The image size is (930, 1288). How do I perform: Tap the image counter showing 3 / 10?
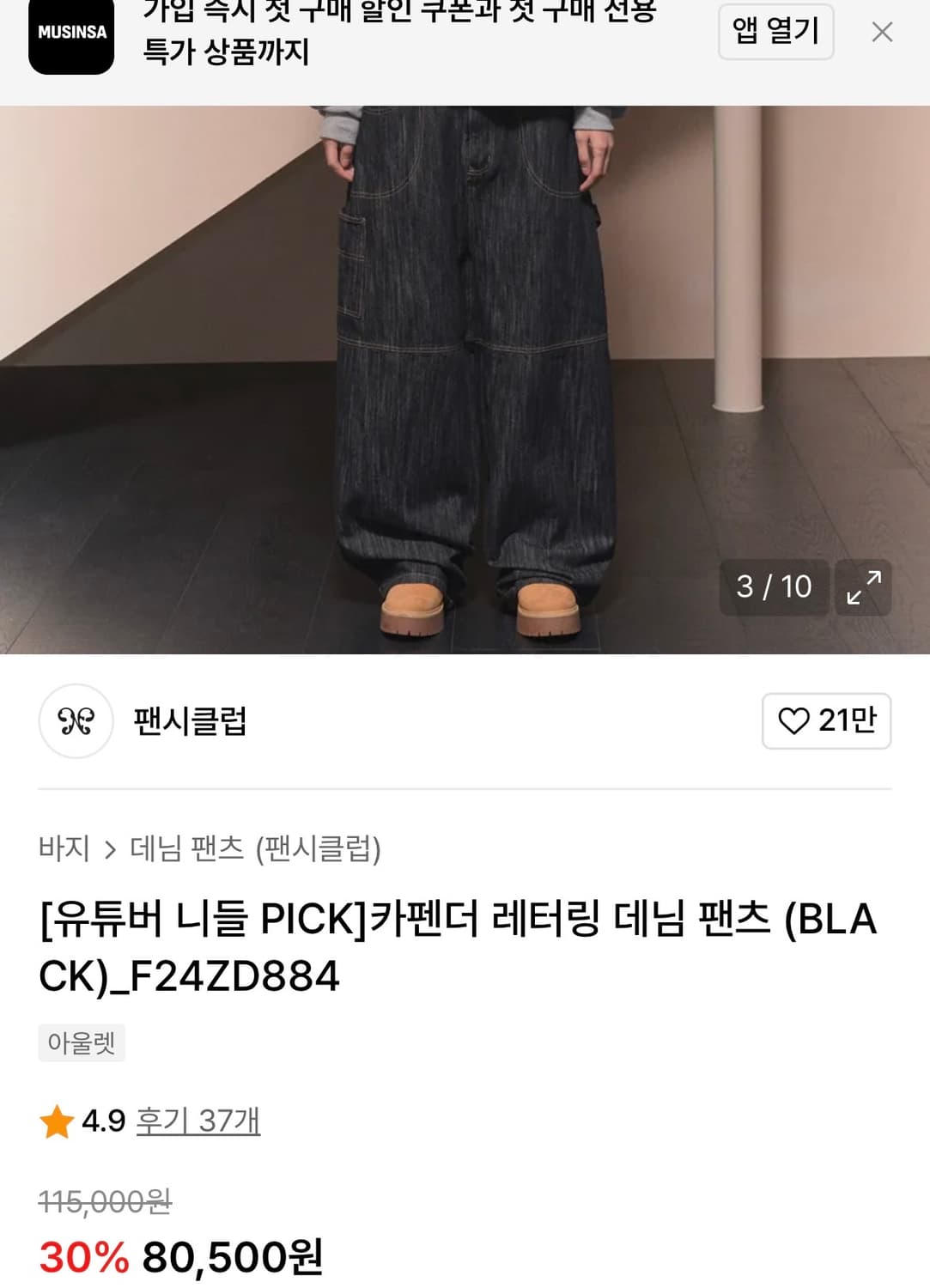tap(772, 588)
